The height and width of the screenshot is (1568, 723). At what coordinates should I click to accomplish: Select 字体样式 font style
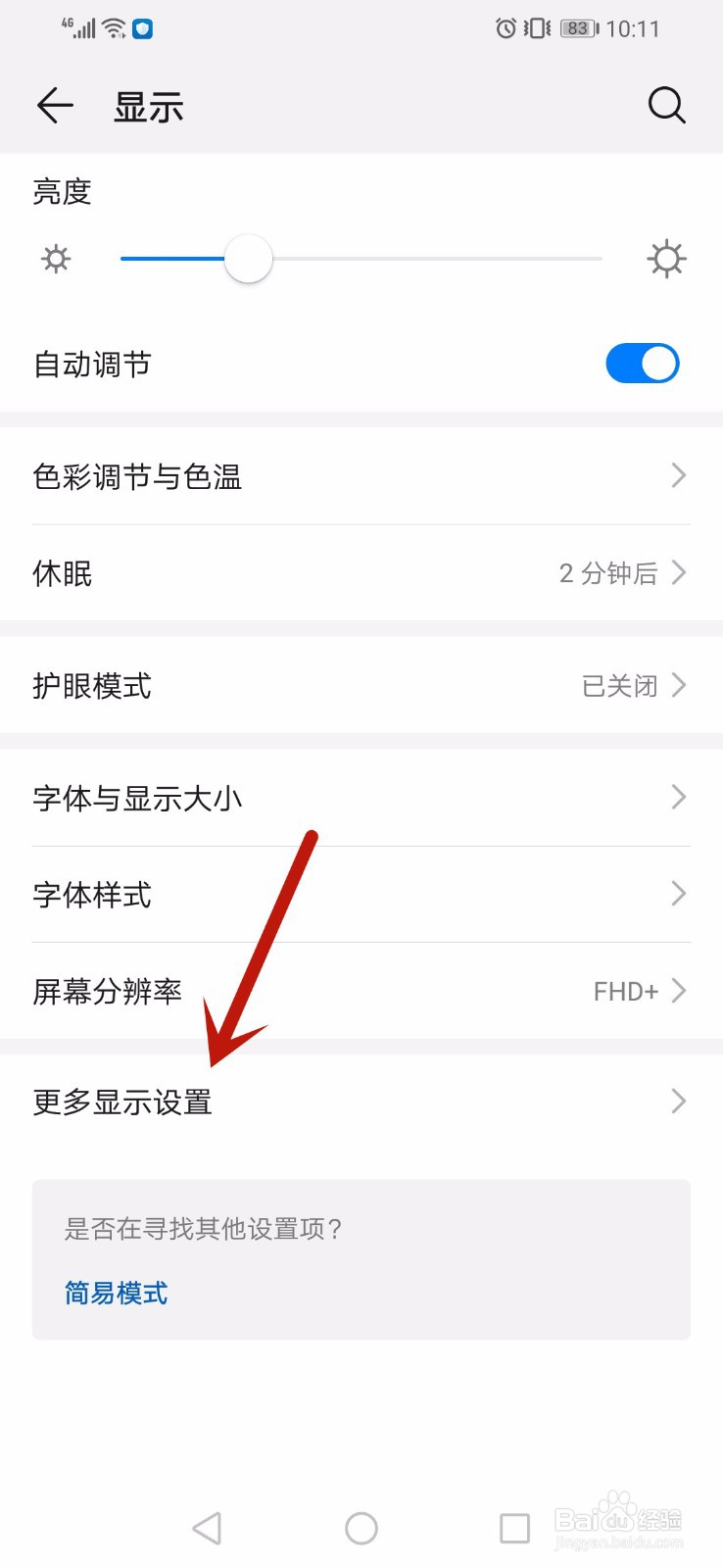click(x=361, y=893)
